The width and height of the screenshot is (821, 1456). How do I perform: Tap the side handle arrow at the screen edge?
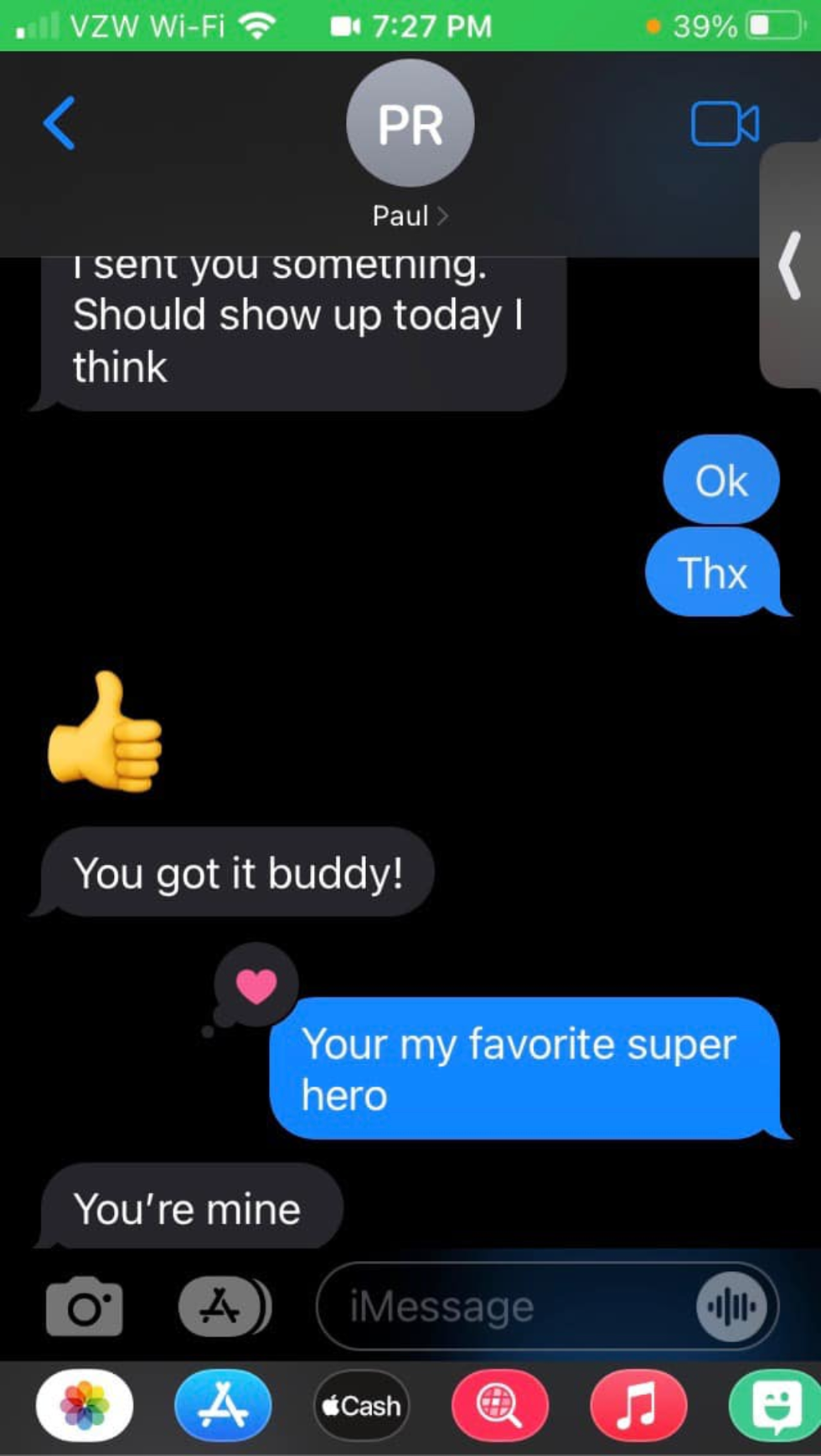[x=790, y=266]
